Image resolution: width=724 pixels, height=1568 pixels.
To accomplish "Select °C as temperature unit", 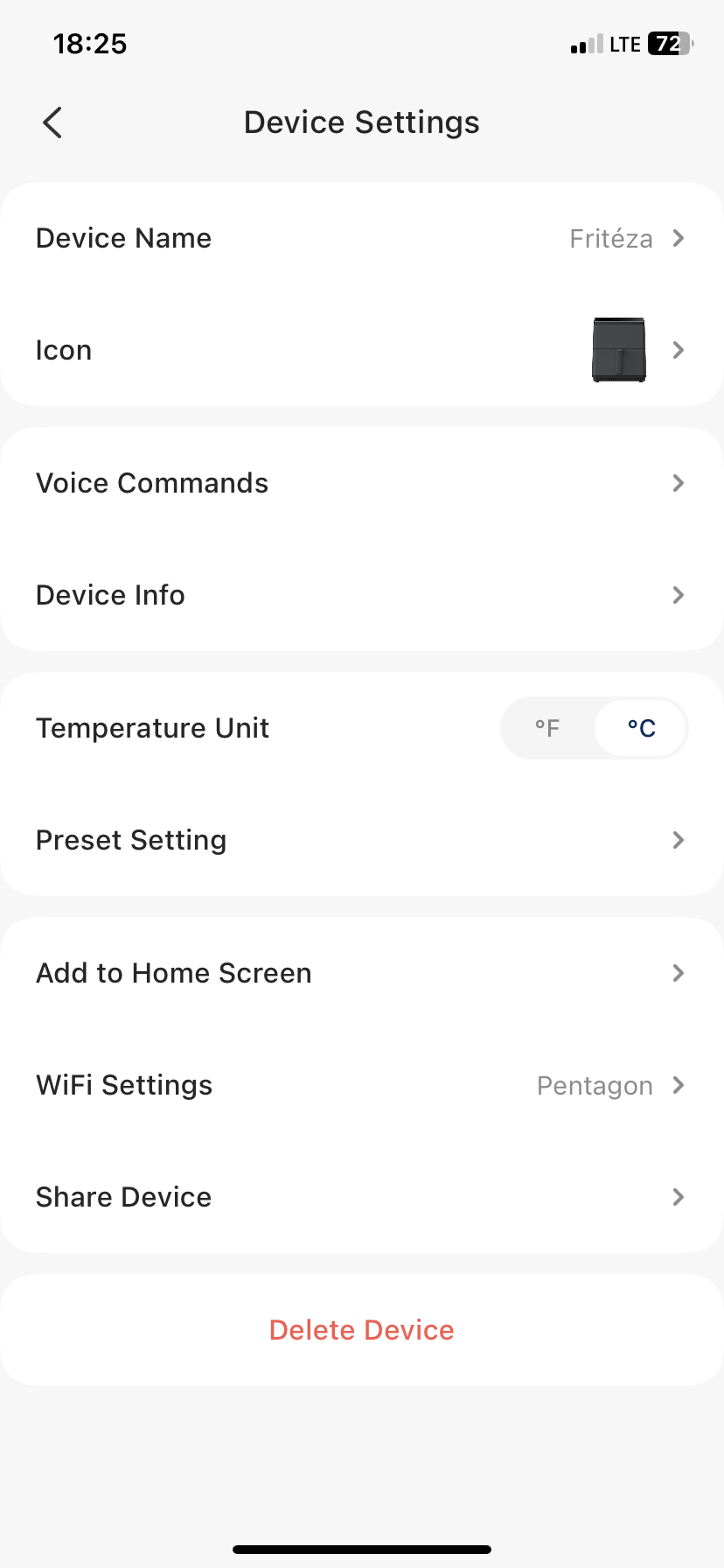I will pyautogui.click(x=641, y=728).
